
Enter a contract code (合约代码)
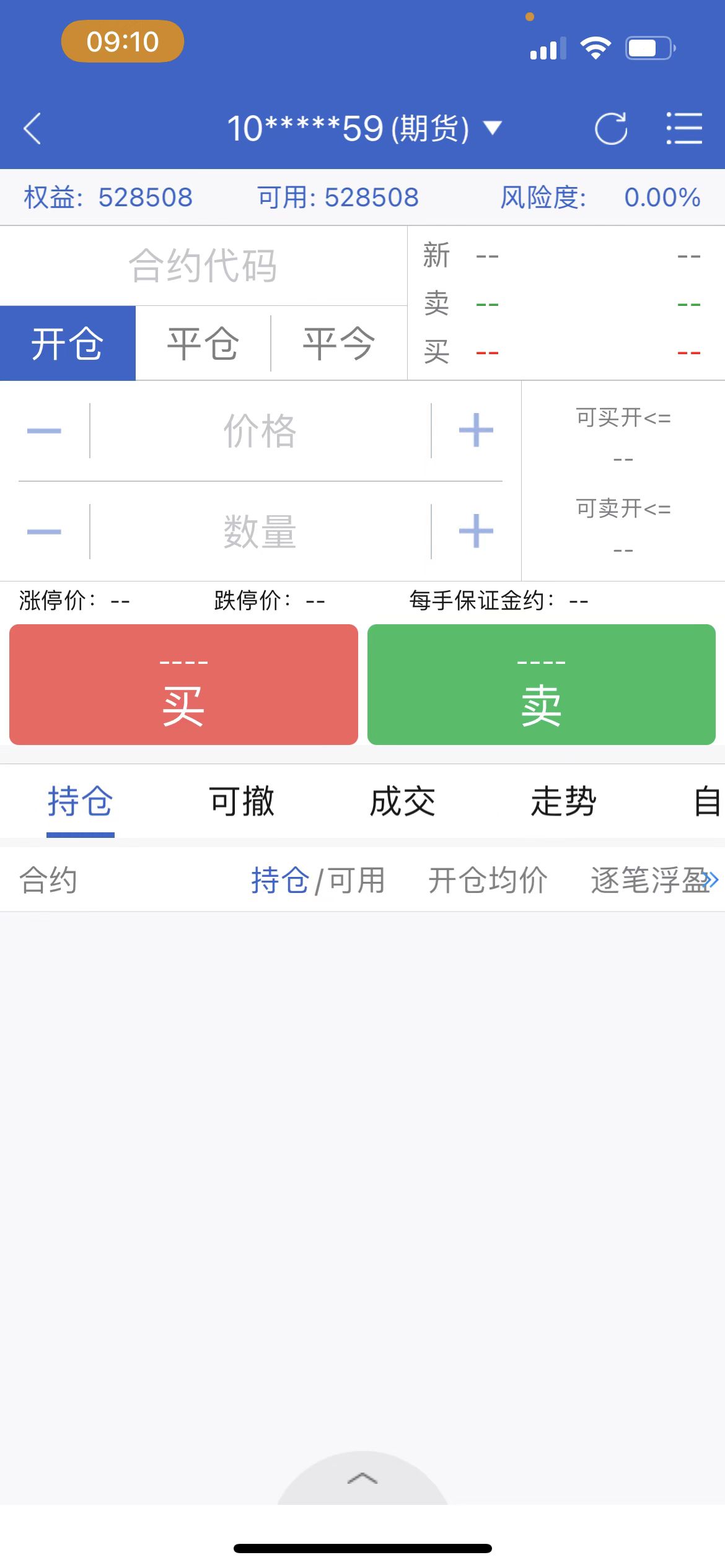pos(203,266)
